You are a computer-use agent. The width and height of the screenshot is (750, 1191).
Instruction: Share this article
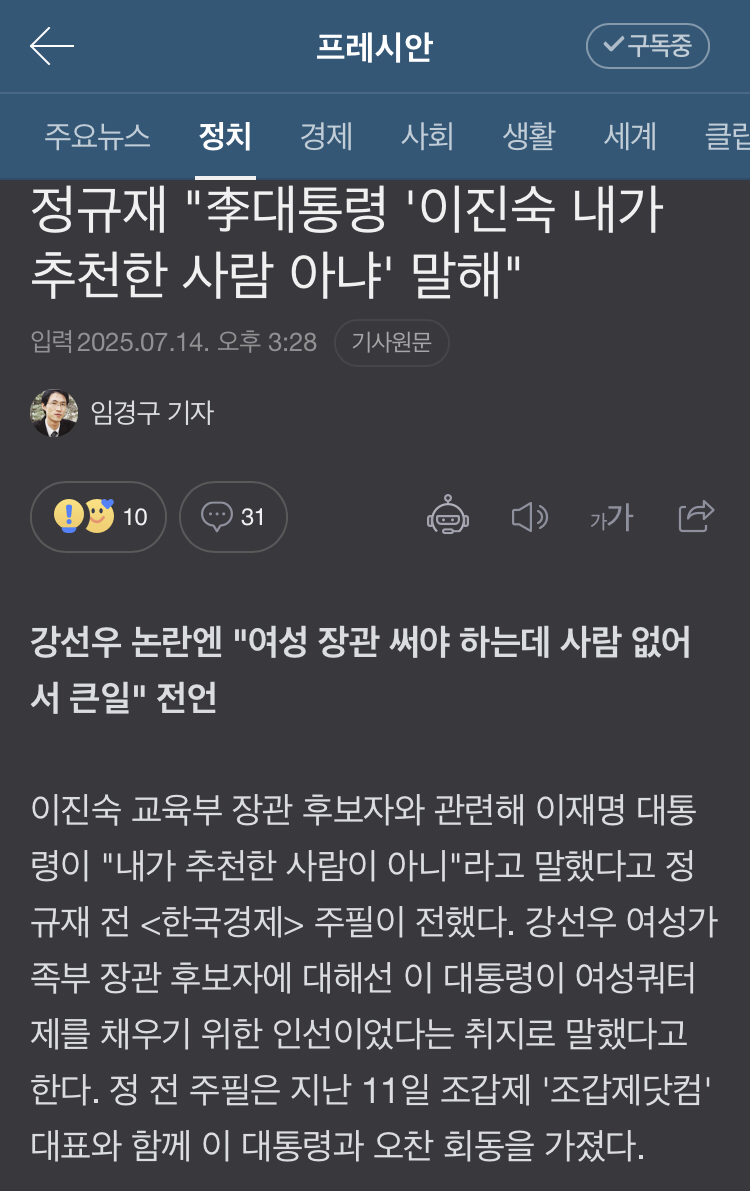coord(696,516)
